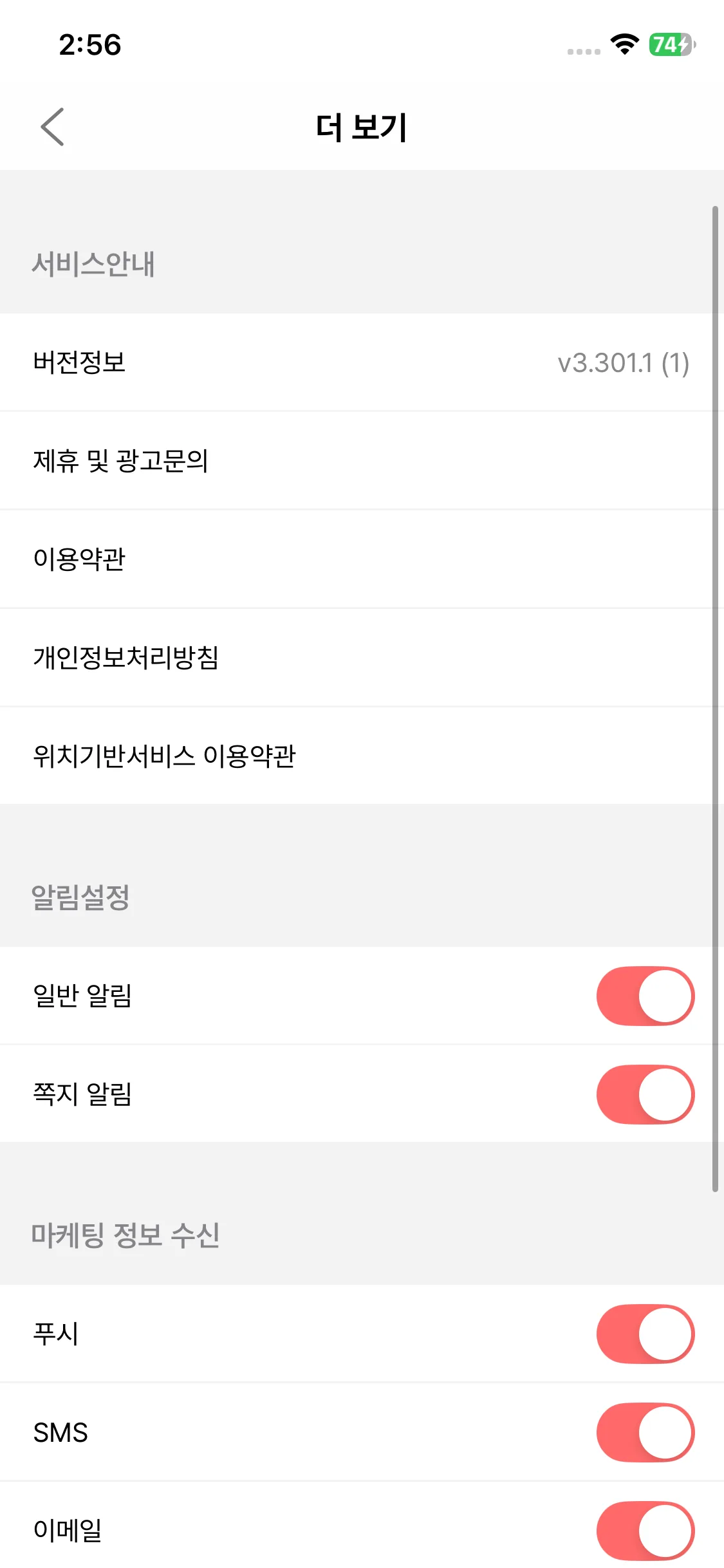This screenshot has height=1568, width=724.
Task: Toggle the 푸시 marketing switch
Action: coord(645,1334)
